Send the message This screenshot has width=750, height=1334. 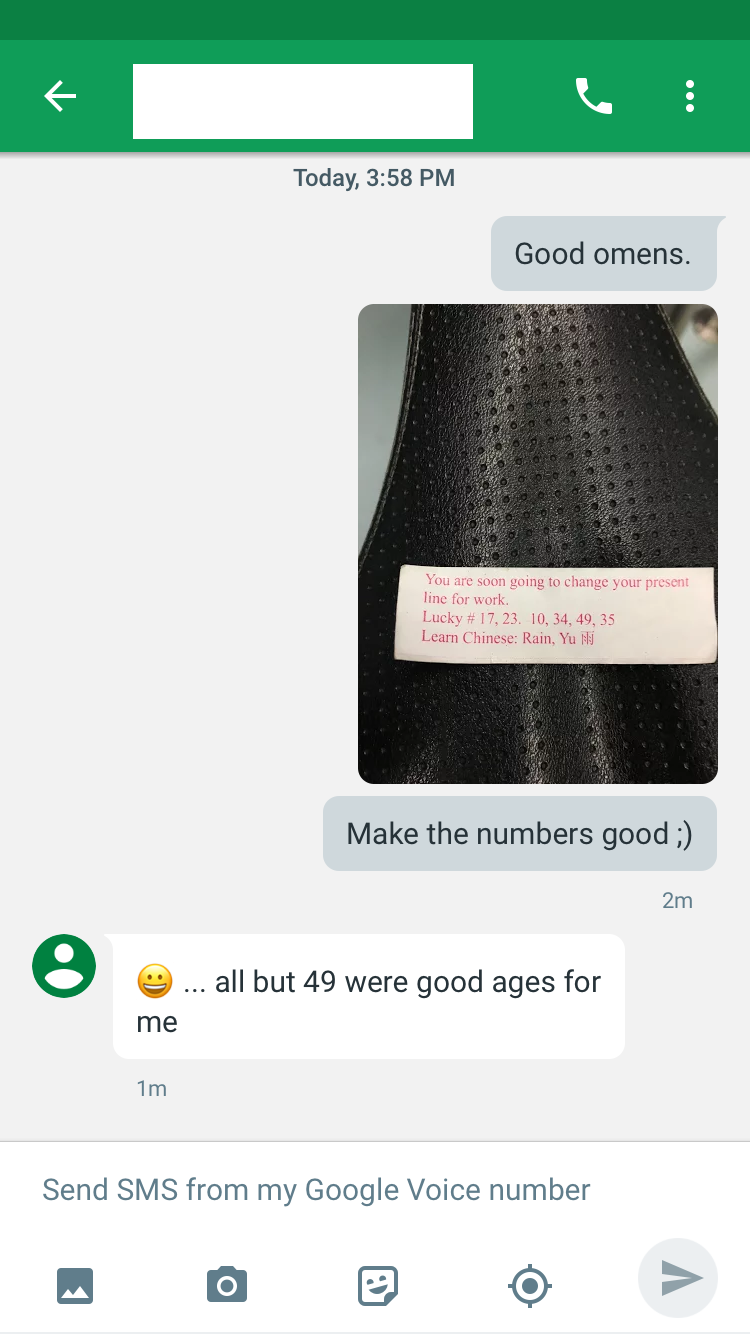click(x=680, y=1278)
